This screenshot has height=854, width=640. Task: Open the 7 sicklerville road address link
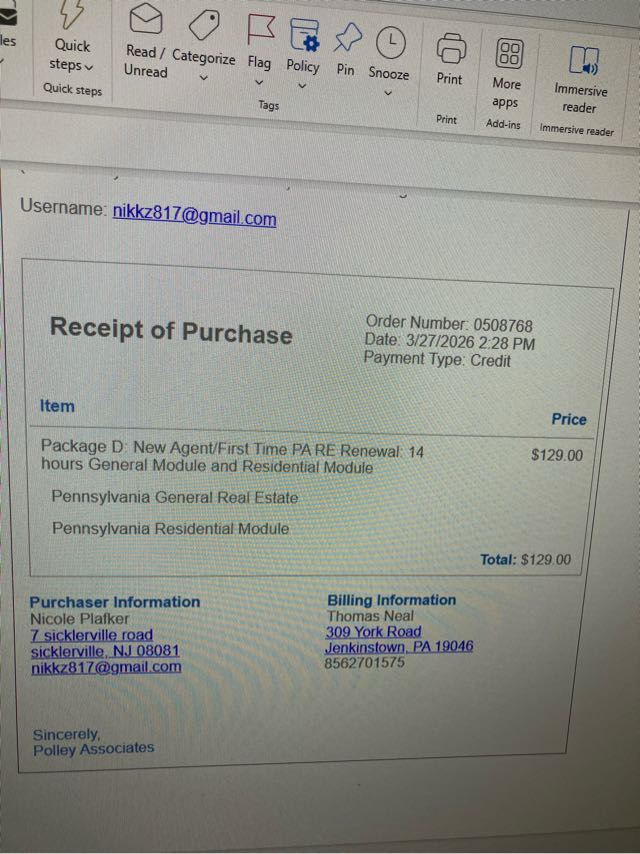pos(91,635)
